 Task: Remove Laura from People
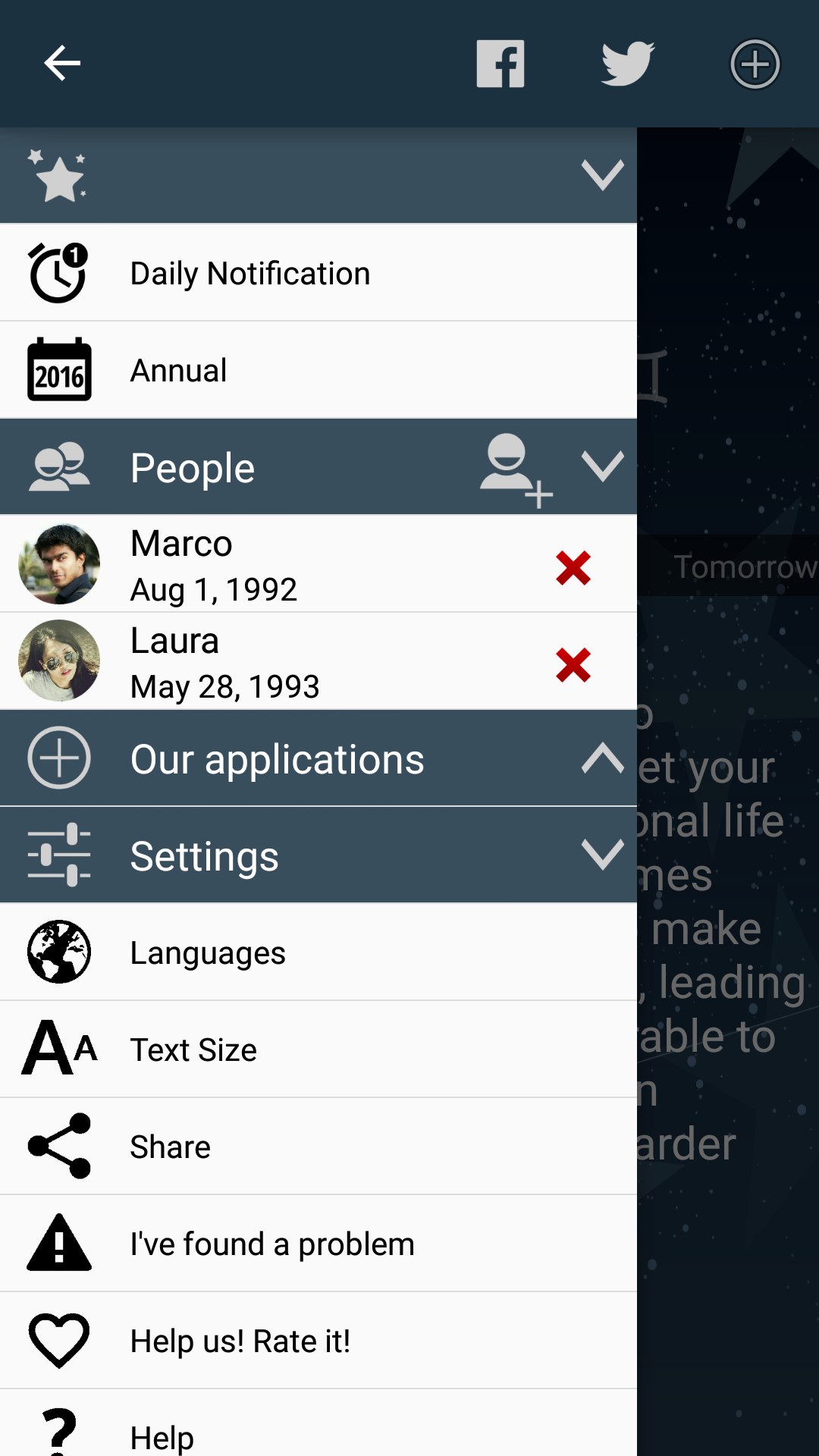(573, 665)
